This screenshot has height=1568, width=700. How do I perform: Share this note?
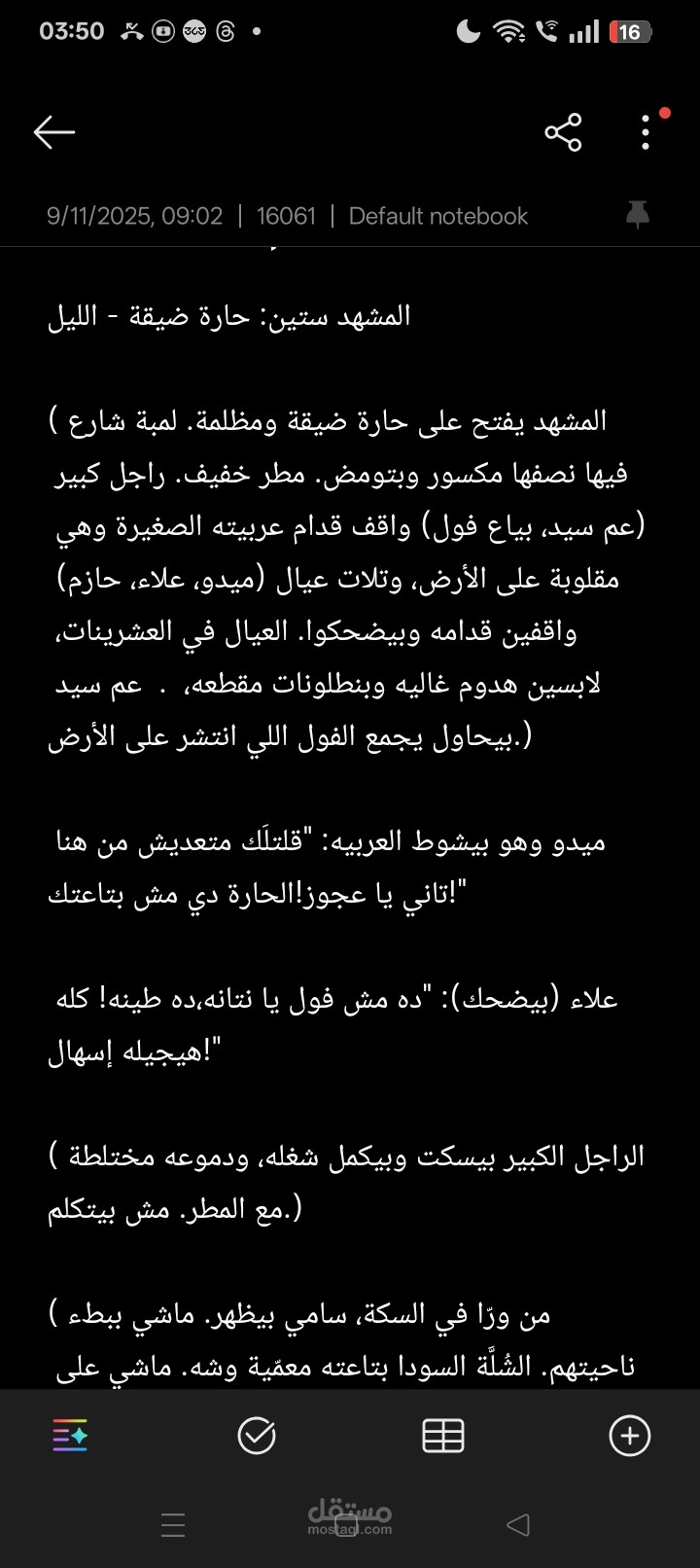pyautogui.click(x=563, y=132)
